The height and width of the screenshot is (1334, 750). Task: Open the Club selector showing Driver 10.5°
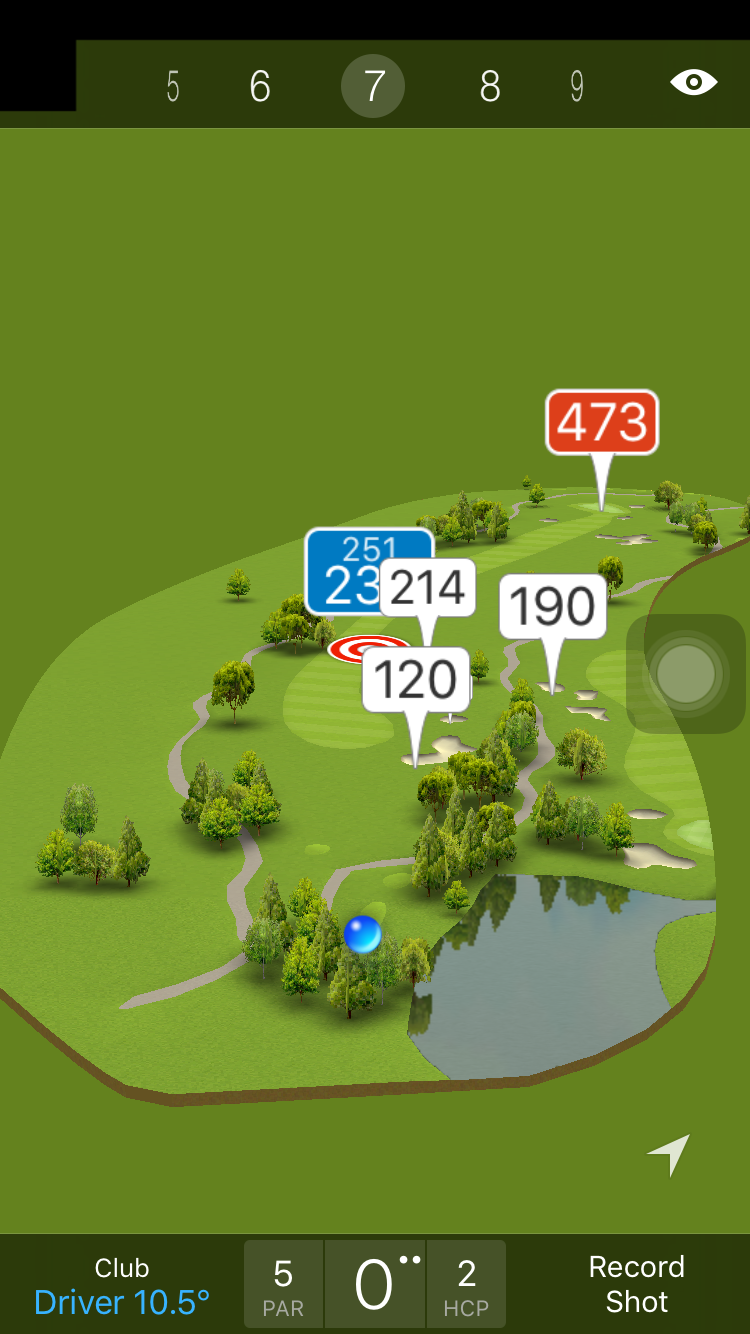122,1285
